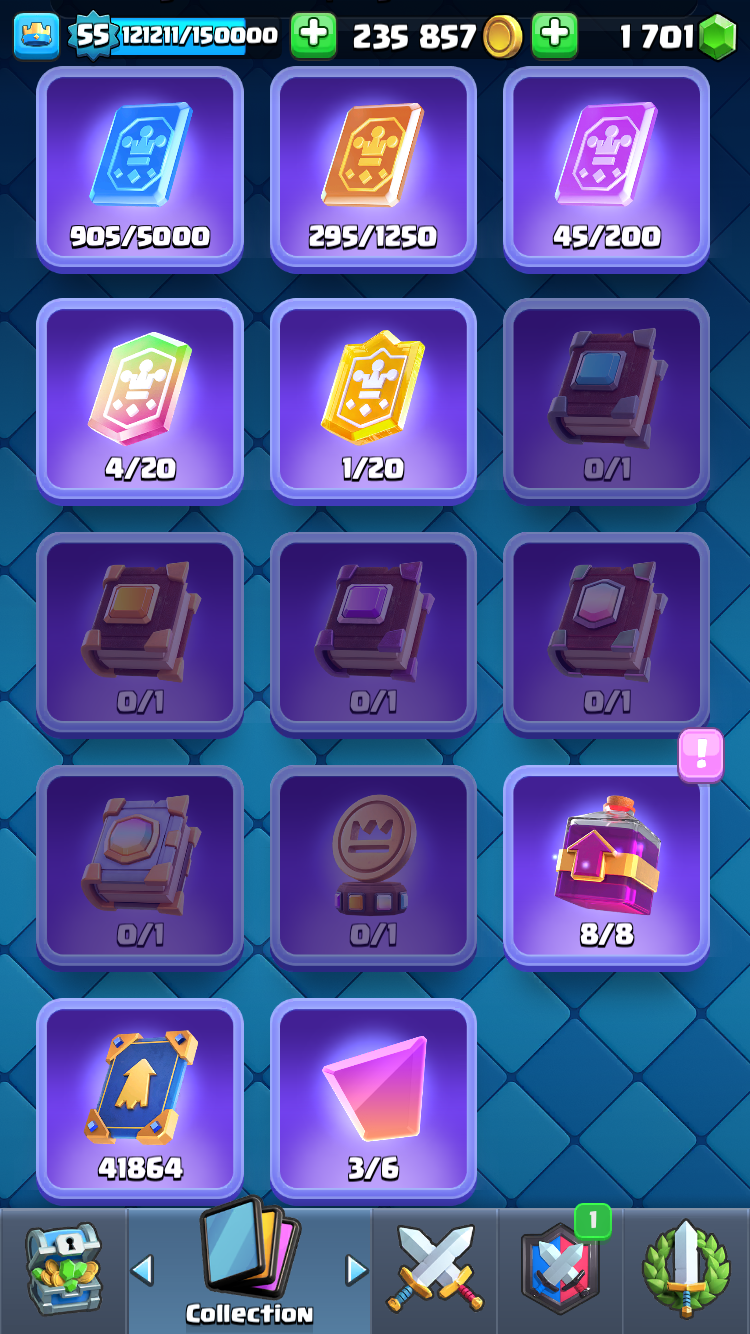Open the blue wild card 905/5000
750x1334 pixels.
click(140, 169)
